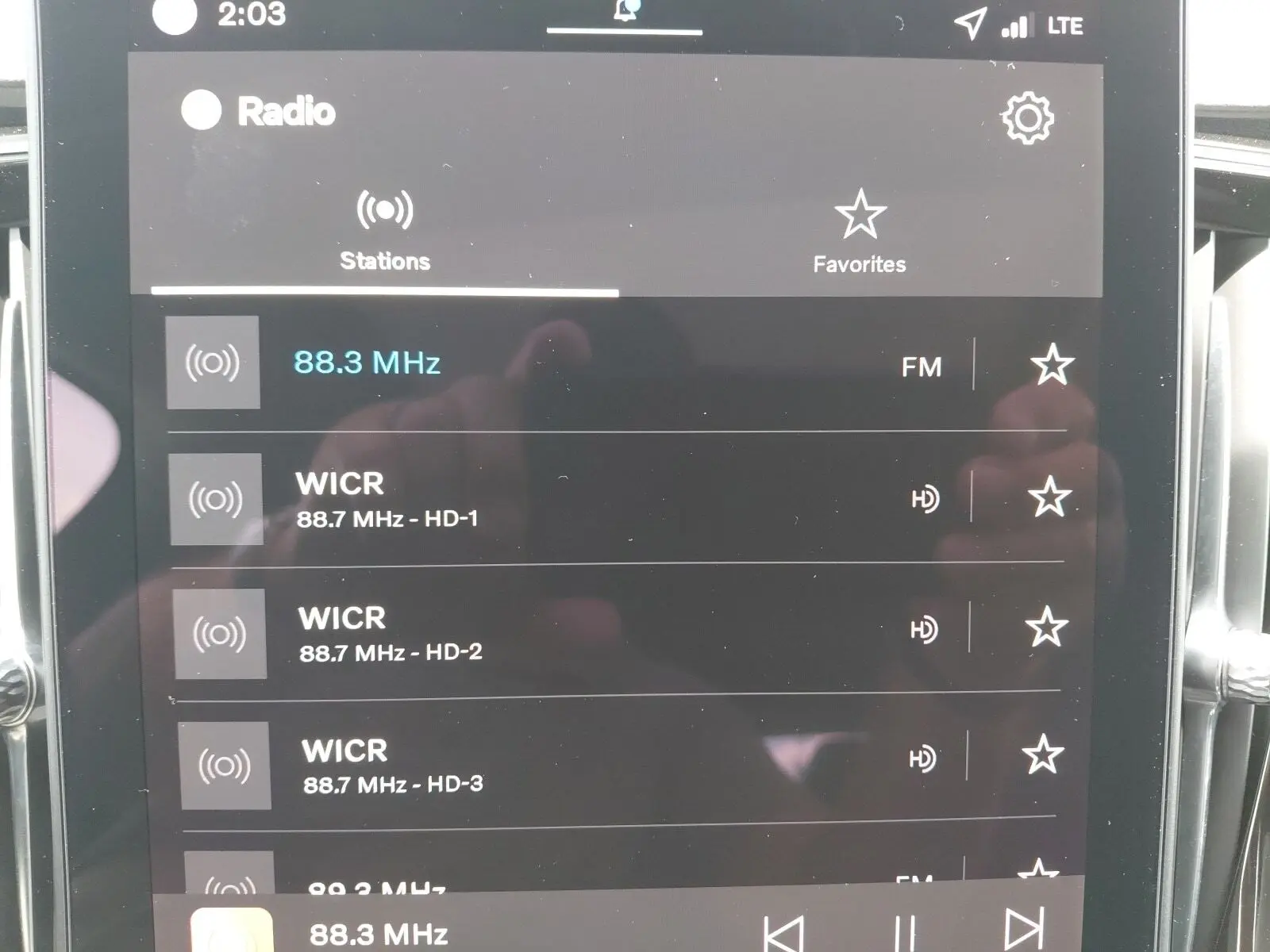Mark WICR HD-3 as favorite
1270x952 pixels.
point(1042,754)
